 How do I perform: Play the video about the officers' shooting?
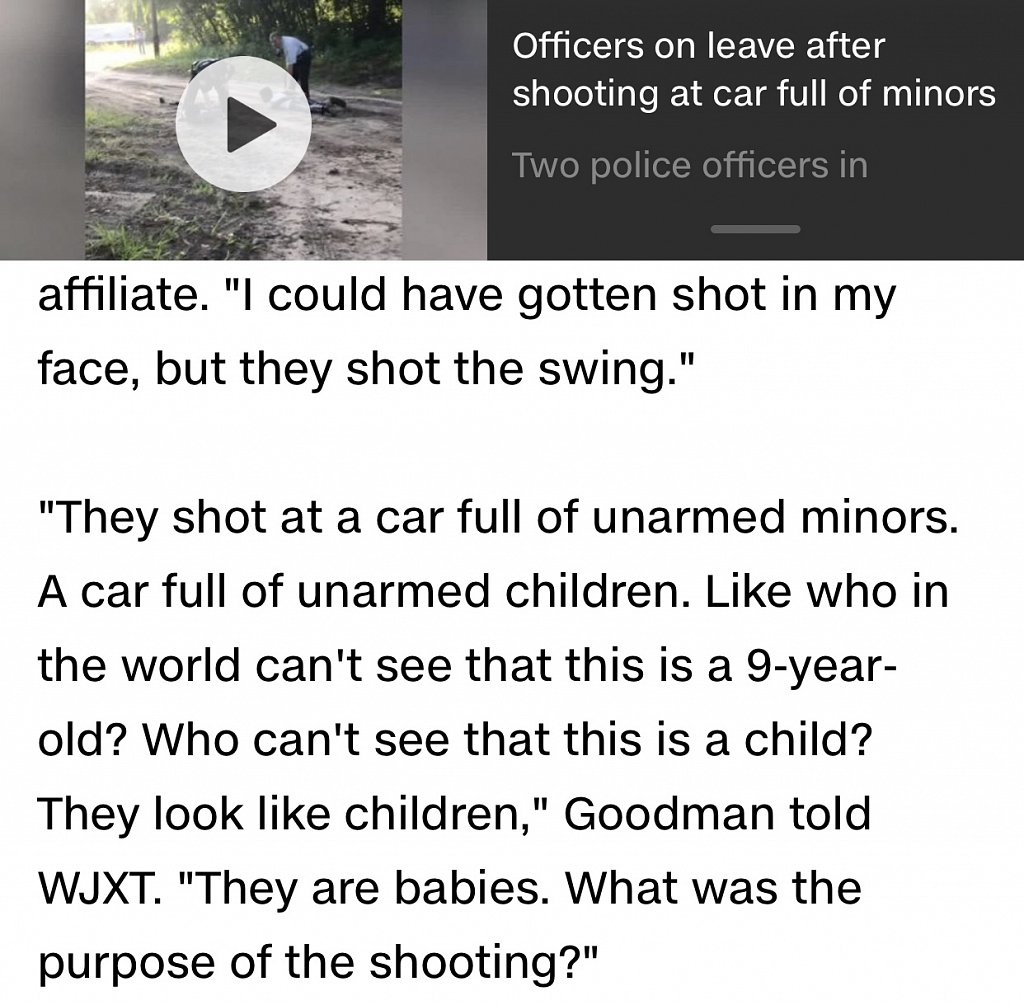click(x=242, y=125)
